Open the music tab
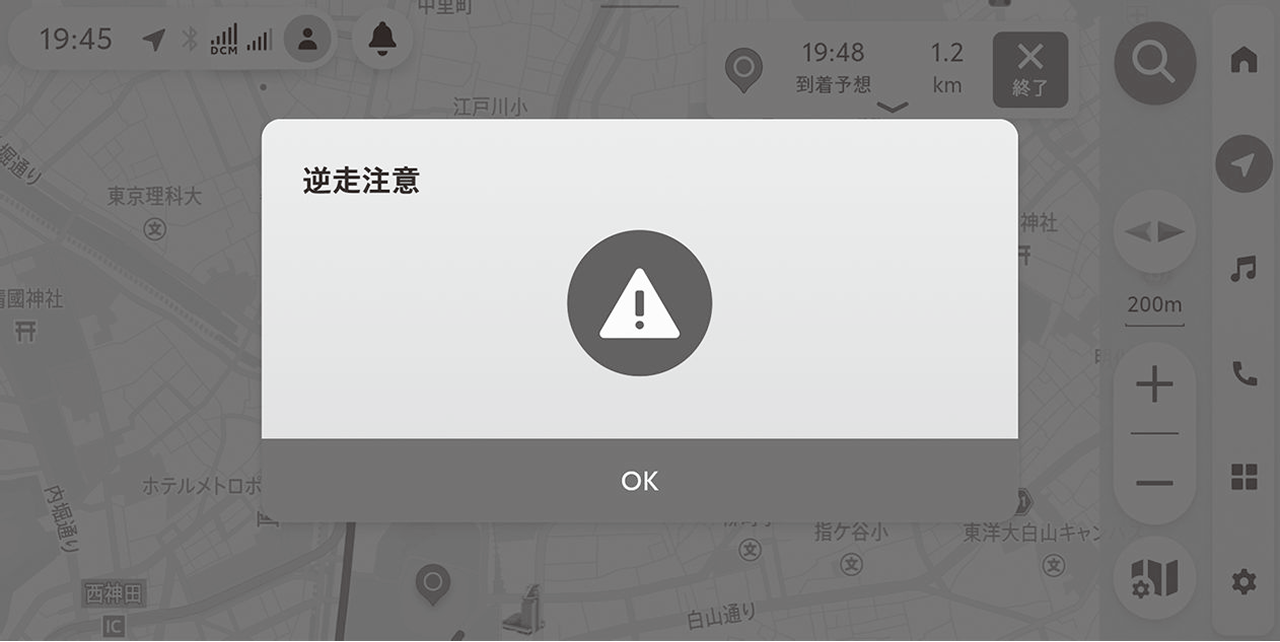The width and height of the screenshot is (1280, 642). pyautogui.click(x=1243, y=269)
